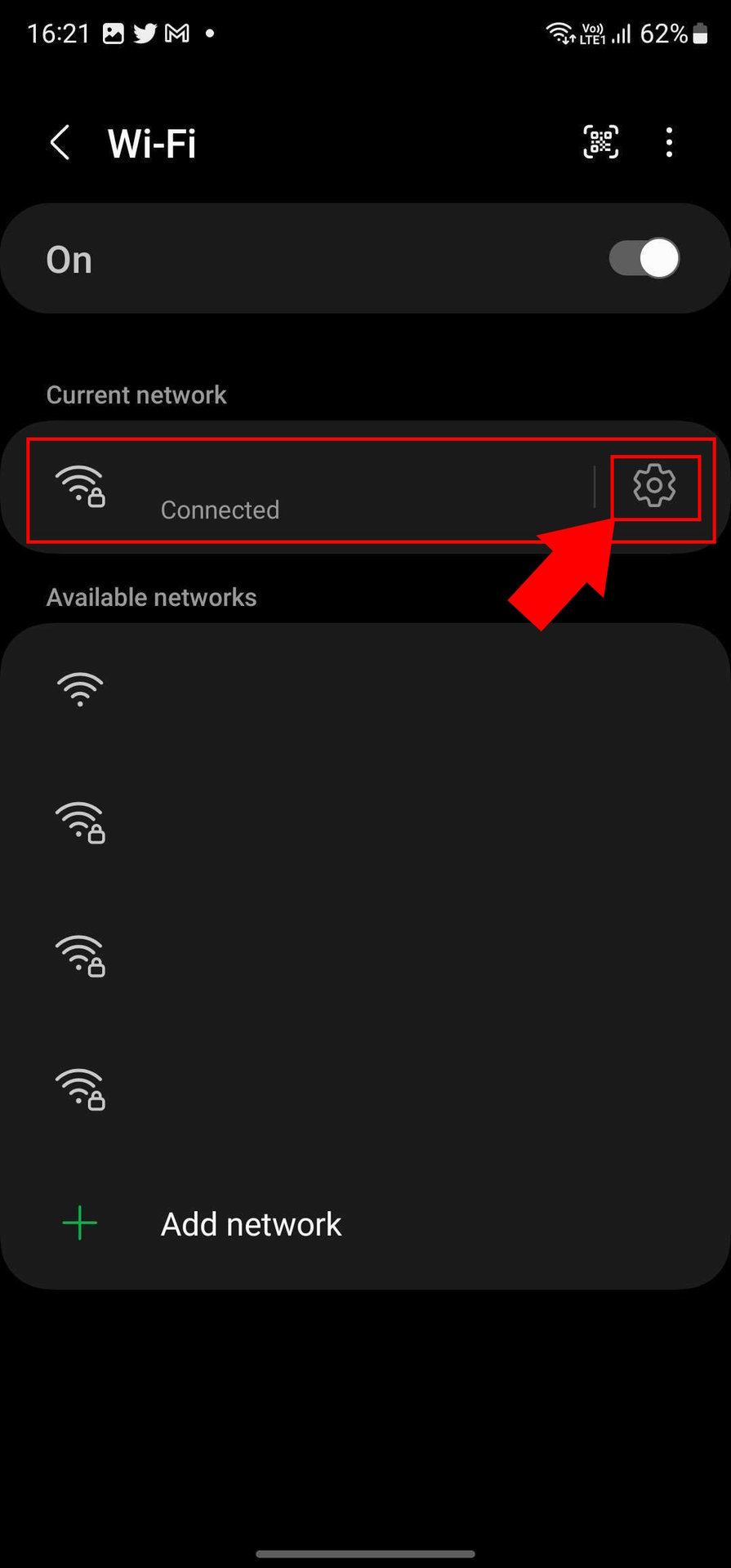Open settings gear for connected network
The width and height of the screenshot is (731, 1568).
(x=654, y=486)
